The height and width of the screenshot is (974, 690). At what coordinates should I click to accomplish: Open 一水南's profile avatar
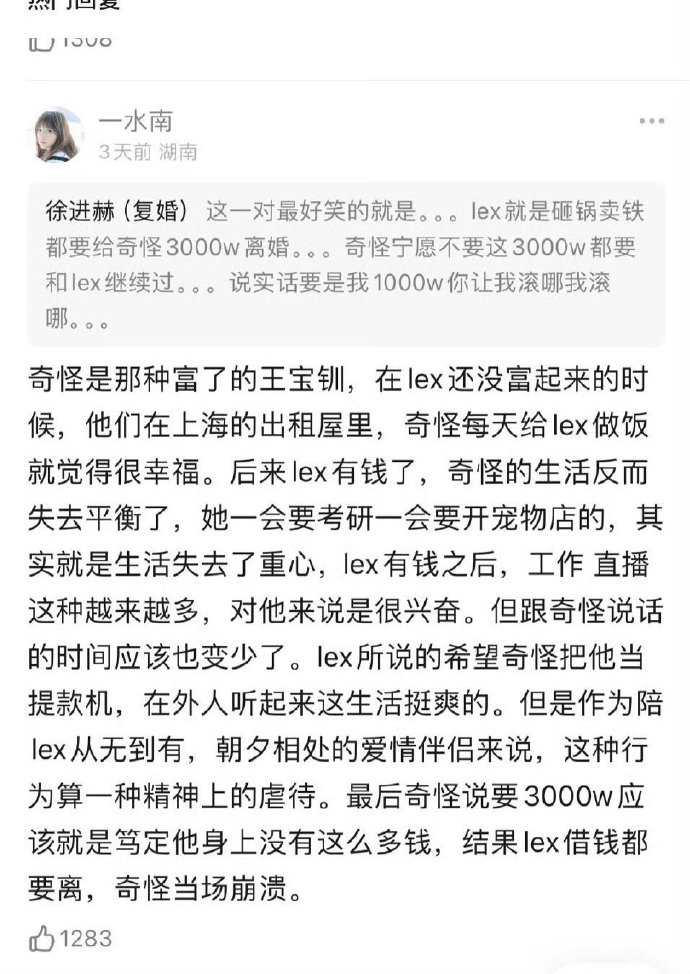pyautogui.click(x=57, y=134)
